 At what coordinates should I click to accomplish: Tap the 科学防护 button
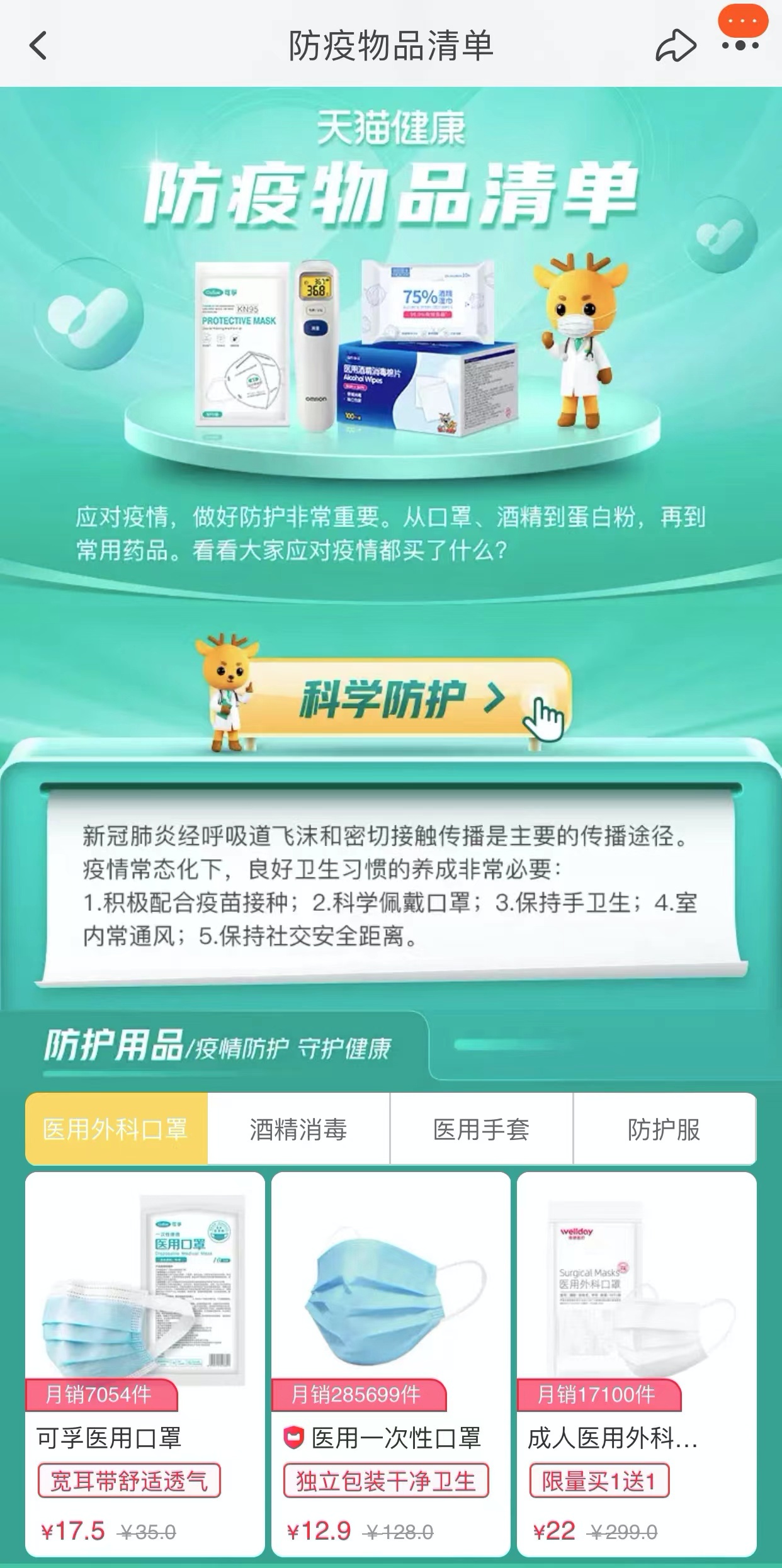pos(403,700)
